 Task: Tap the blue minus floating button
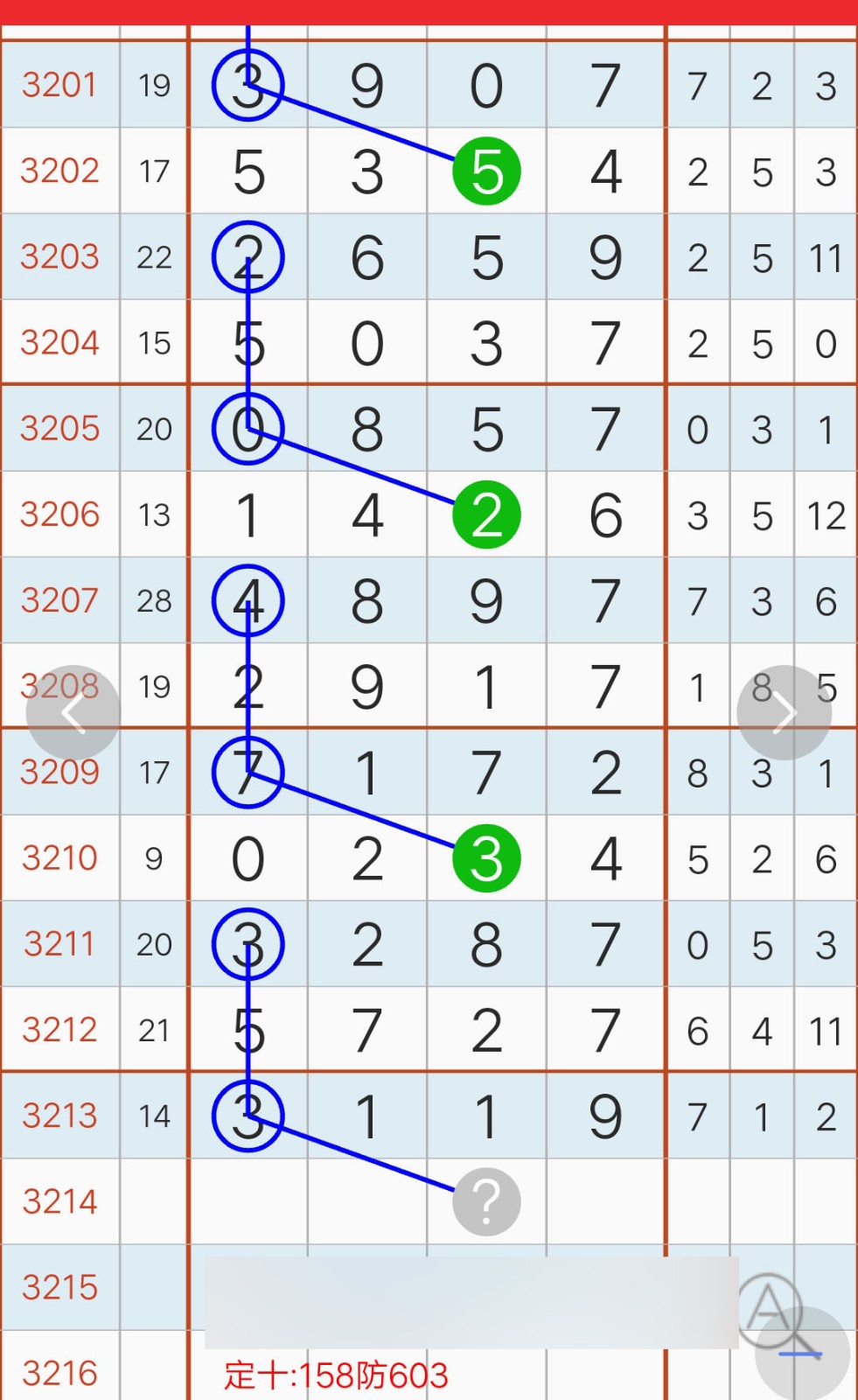pos(802,1354)
